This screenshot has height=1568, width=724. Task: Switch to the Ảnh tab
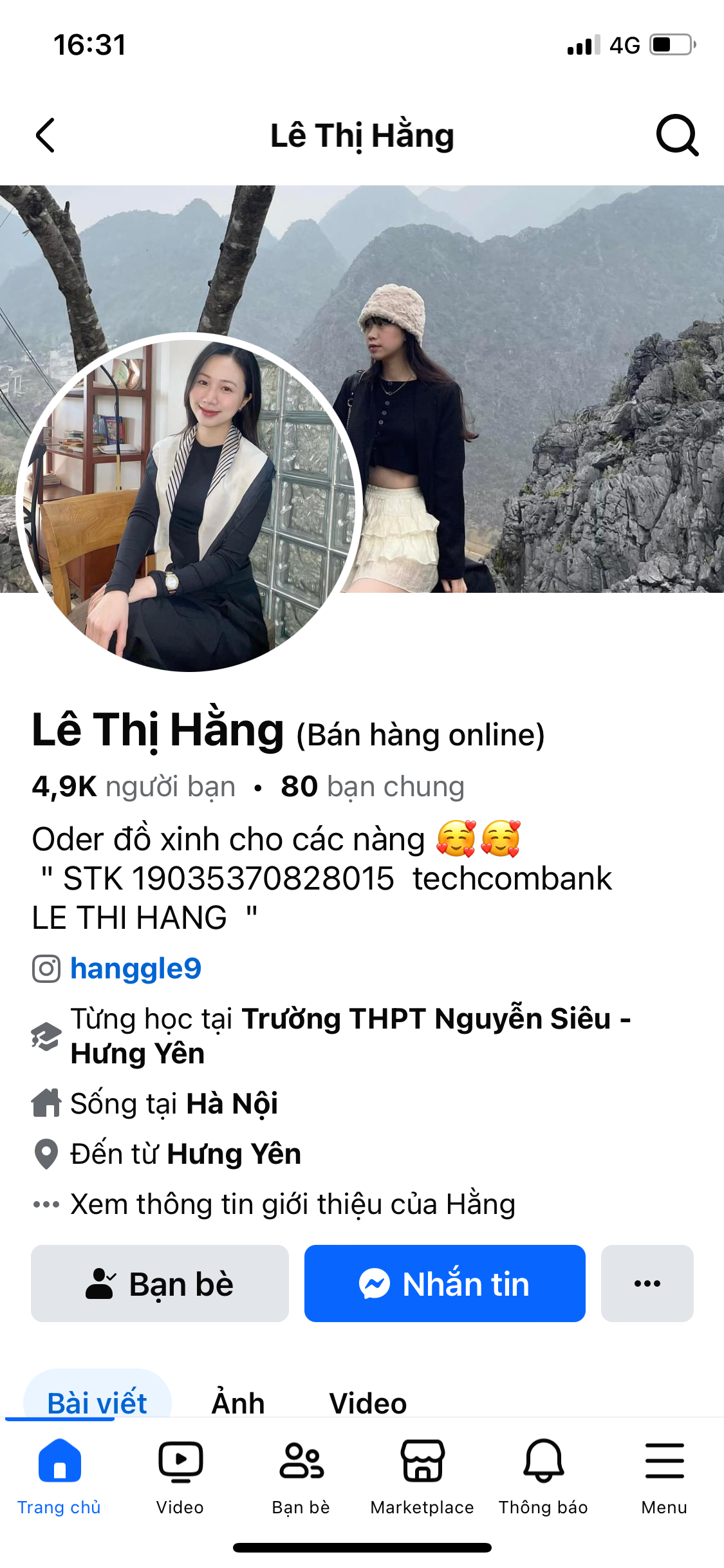(238, 1403)
